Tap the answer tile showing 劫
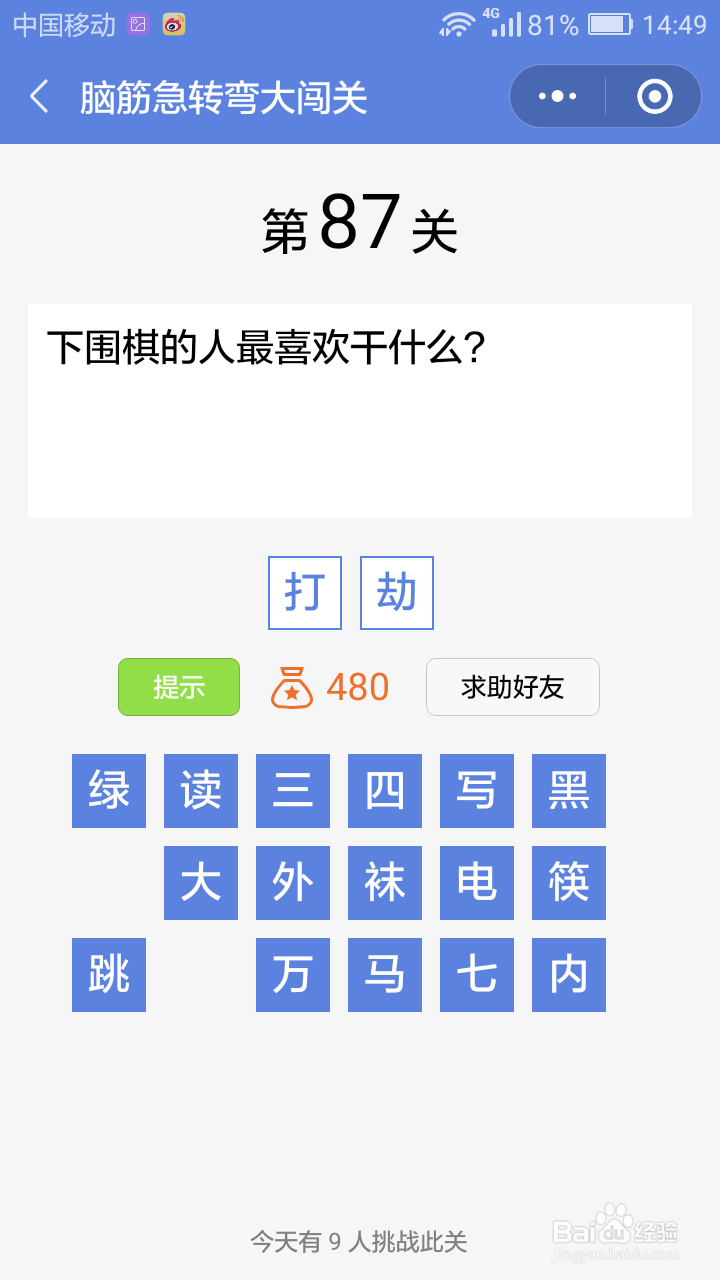 pyautogui.click(x=396, y=592)
